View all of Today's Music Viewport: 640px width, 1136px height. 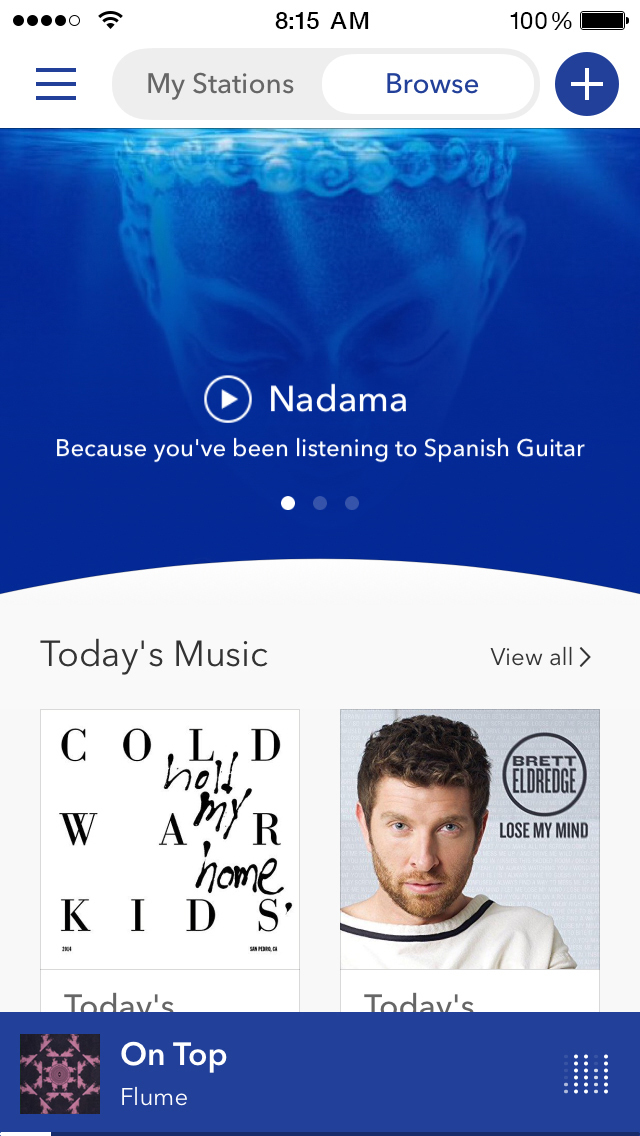click(540, 657)
